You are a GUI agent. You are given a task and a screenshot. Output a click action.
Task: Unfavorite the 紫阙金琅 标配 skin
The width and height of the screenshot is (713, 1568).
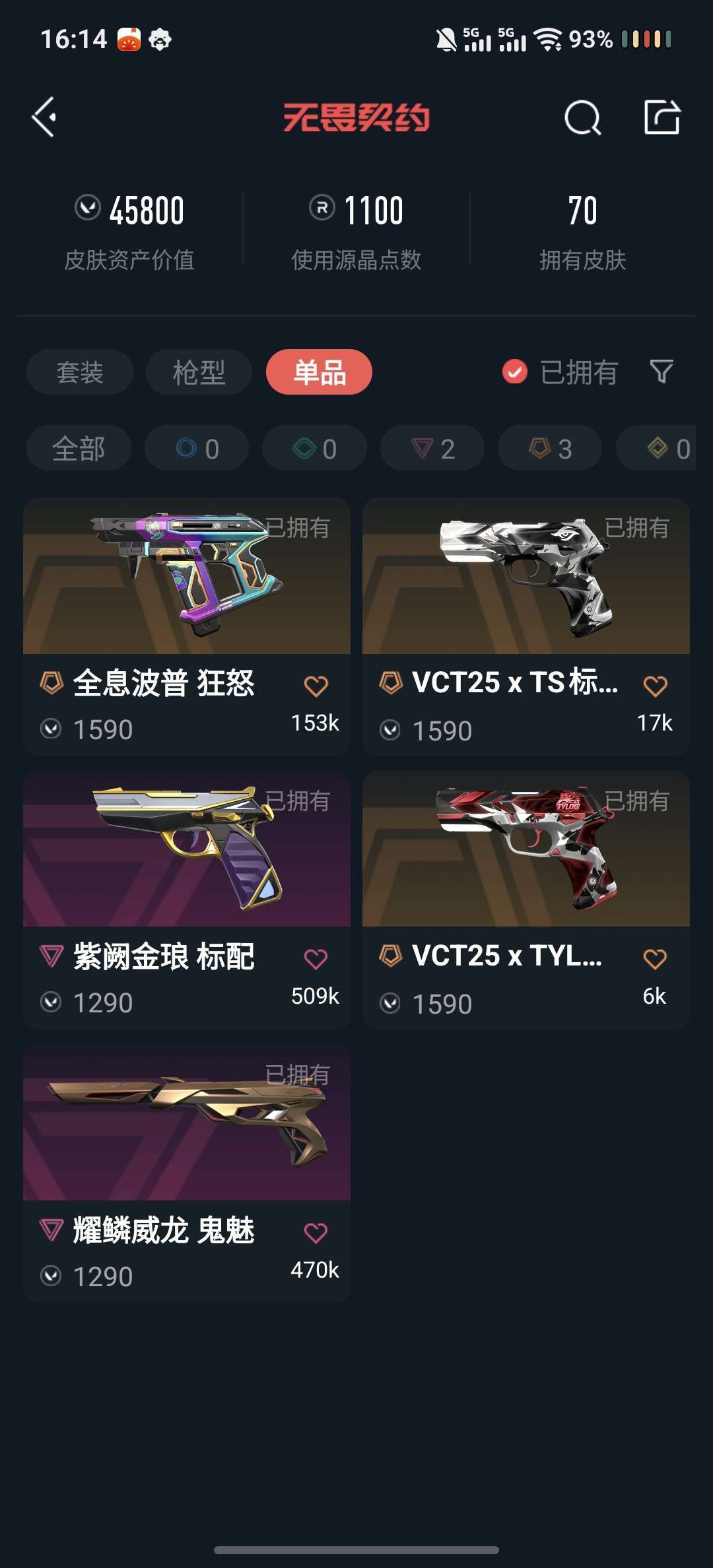pyautogui.click(x=317, y=959)
